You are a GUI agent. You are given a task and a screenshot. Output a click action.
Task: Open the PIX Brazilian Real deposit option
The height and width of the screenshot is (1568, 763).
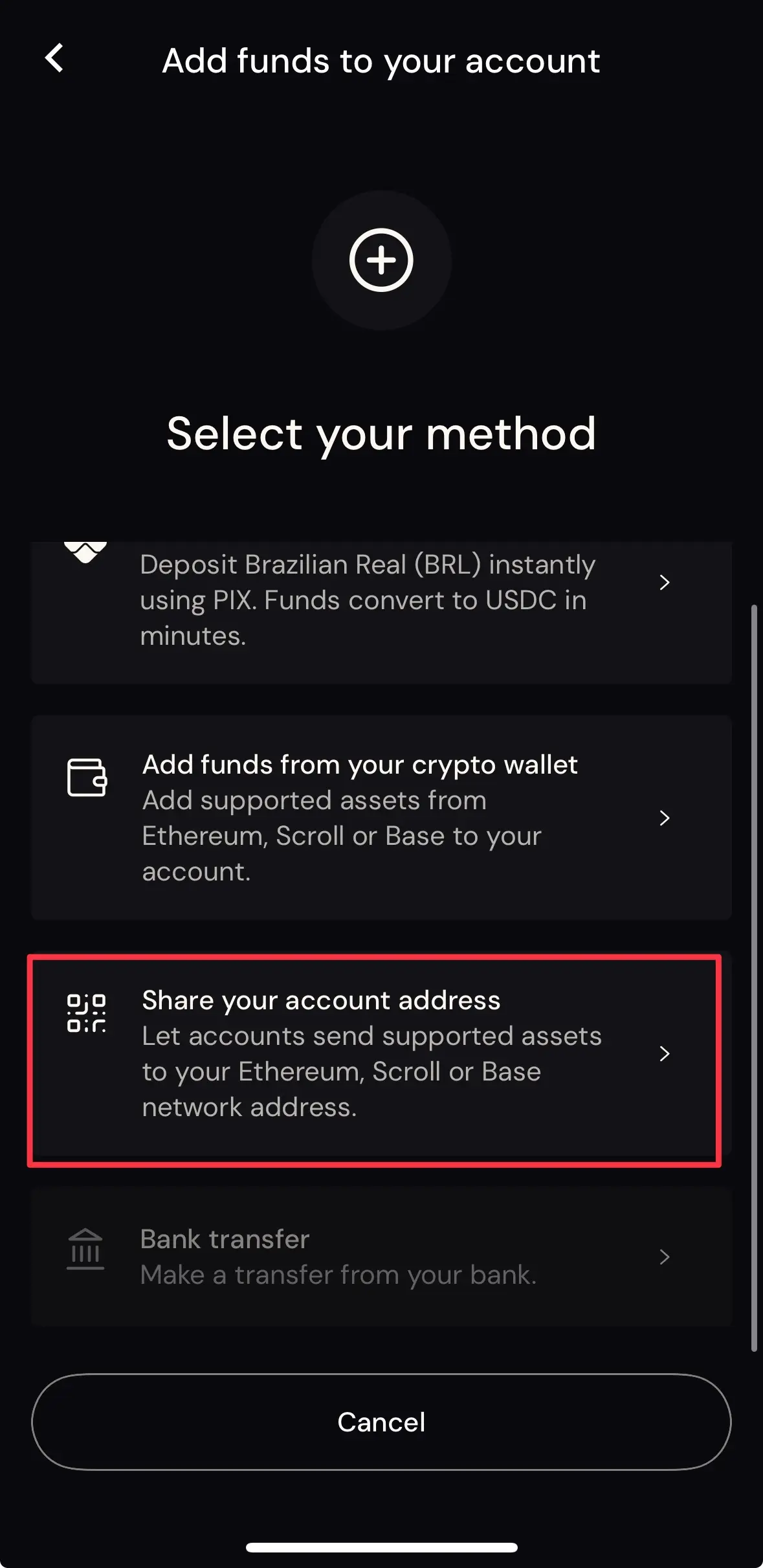381,600
